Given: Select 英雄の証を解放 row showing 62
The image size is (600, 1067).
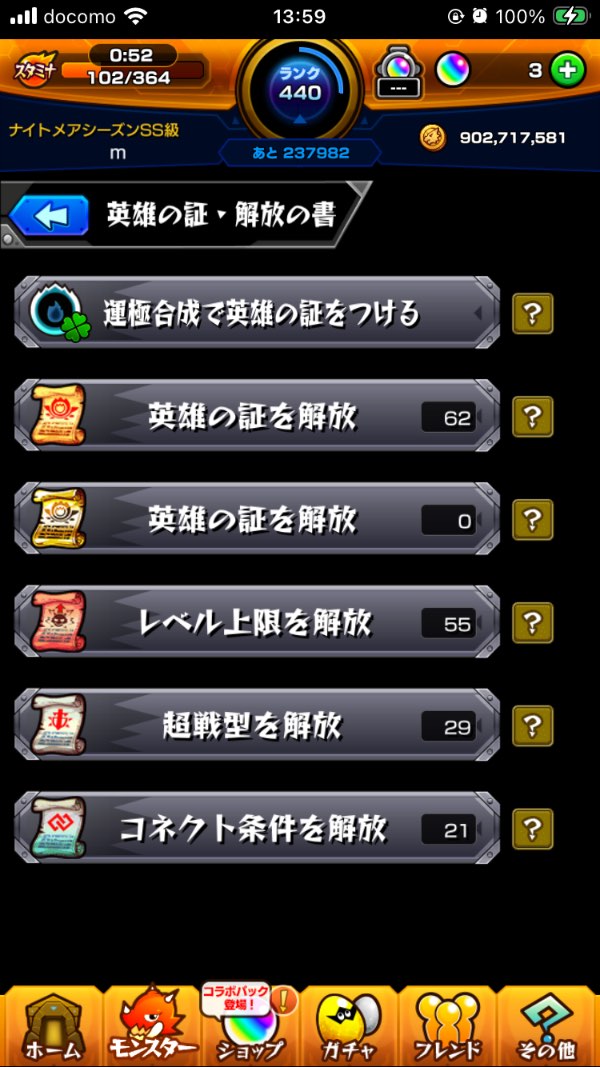Looking at the screenshot, I should click(257, 416).
